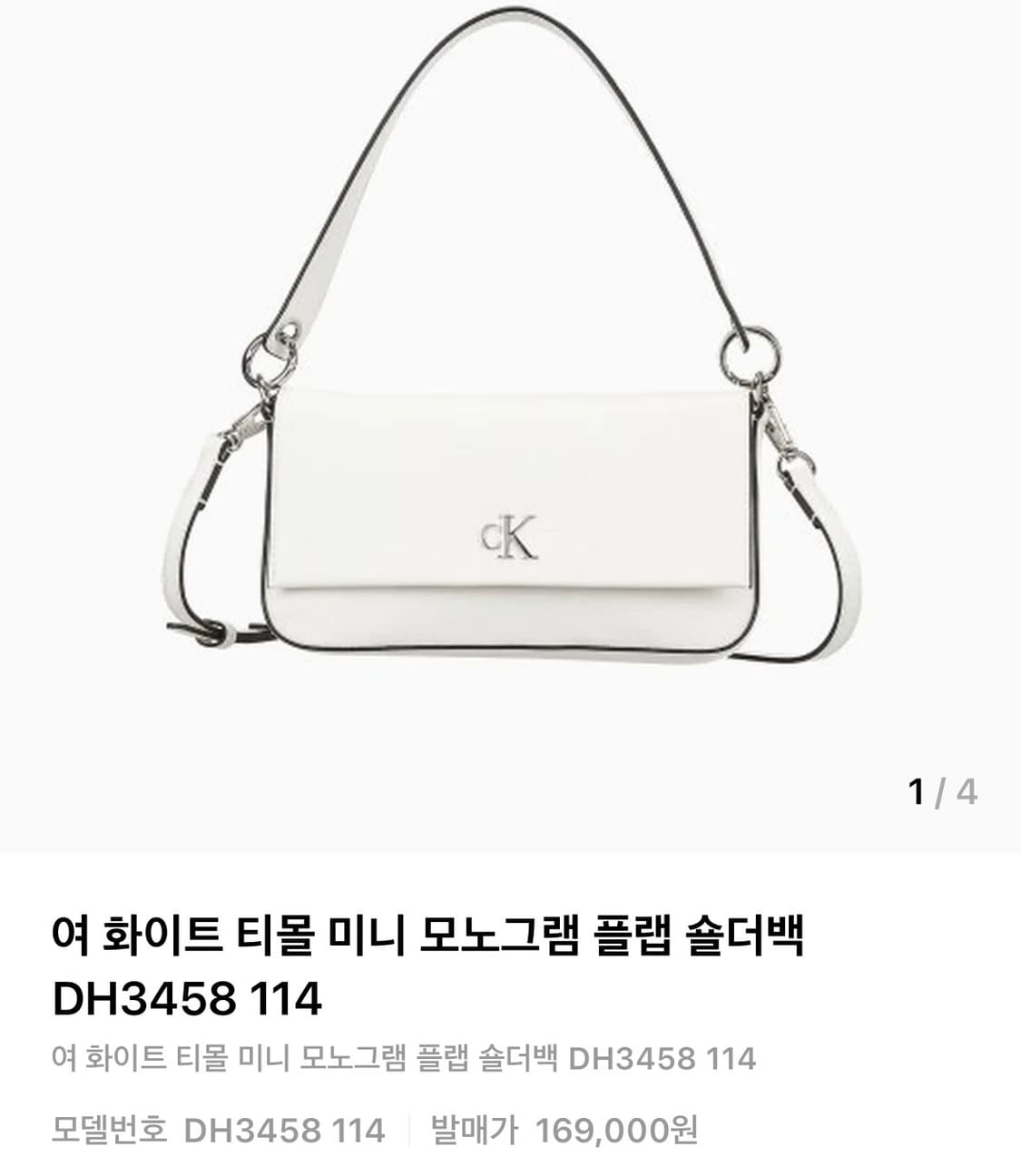Screen dimensions: 1021x1176
Task: Click the "1 / 4" image carousel indicator
Action: point(941,792)
